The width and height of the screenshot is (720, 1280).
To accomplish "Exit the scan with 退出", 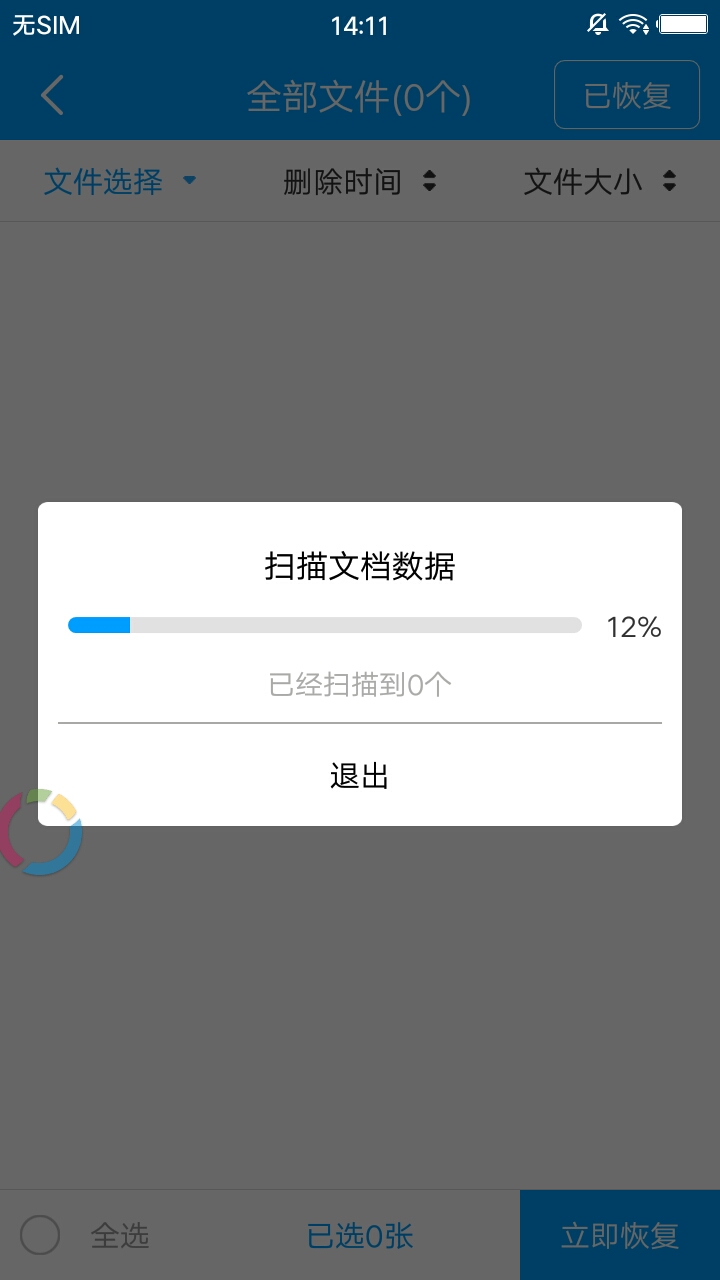I will pos(360,775).
